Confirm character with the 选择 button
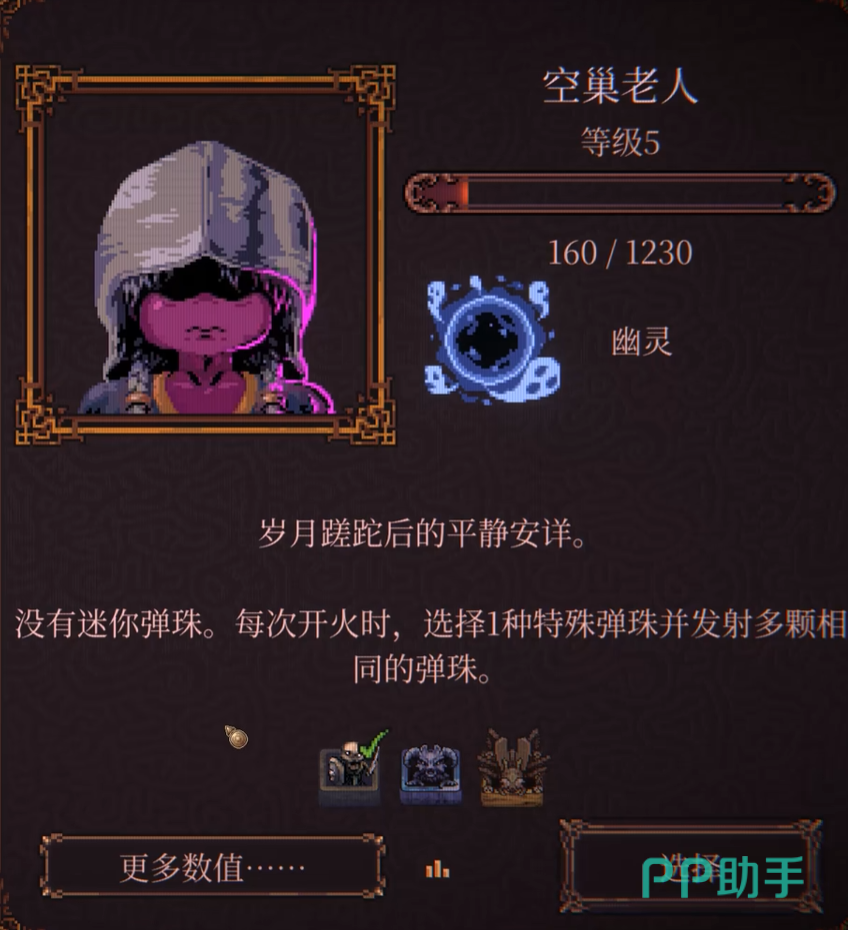 point(690,867)
